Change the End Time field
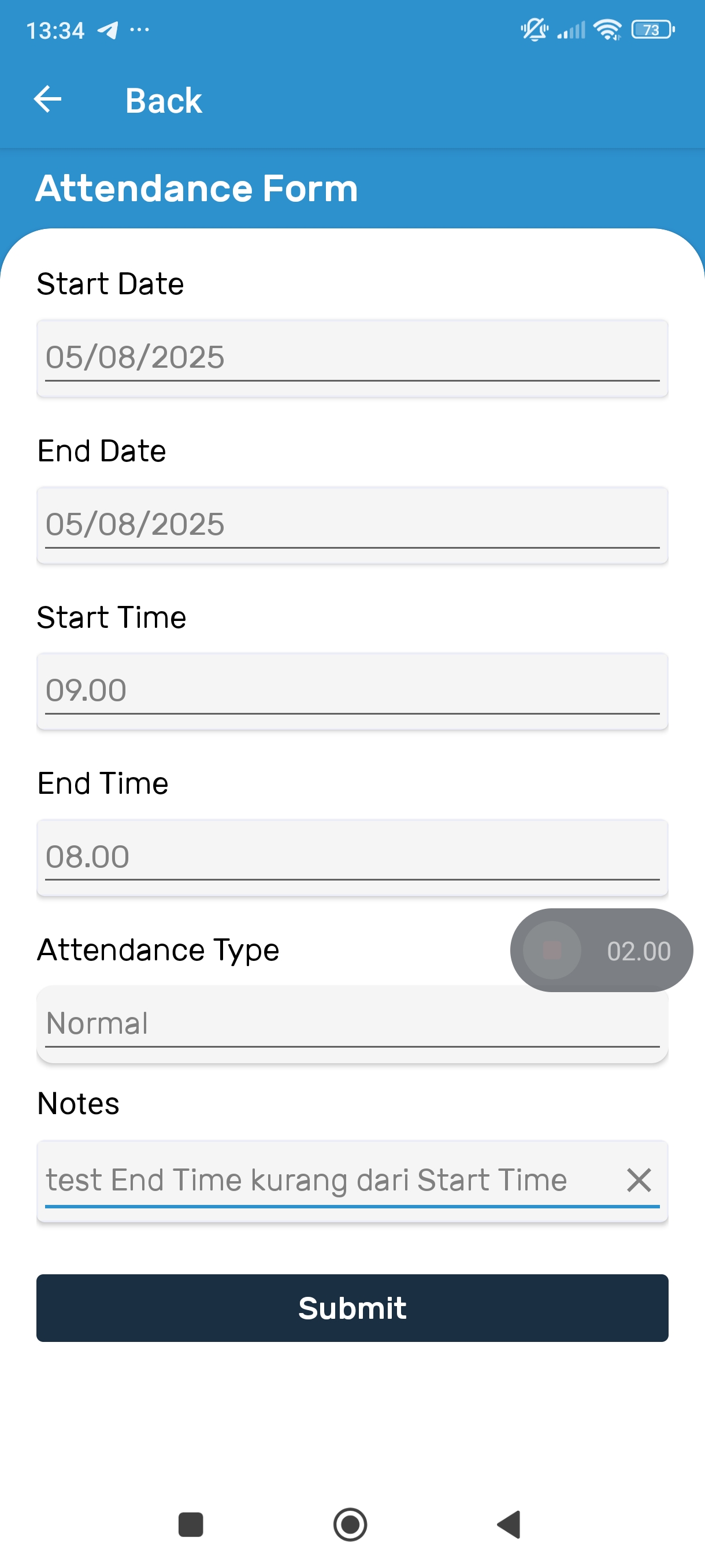The width and height of the screenshot is (705, 1568). tap(352, 858)
